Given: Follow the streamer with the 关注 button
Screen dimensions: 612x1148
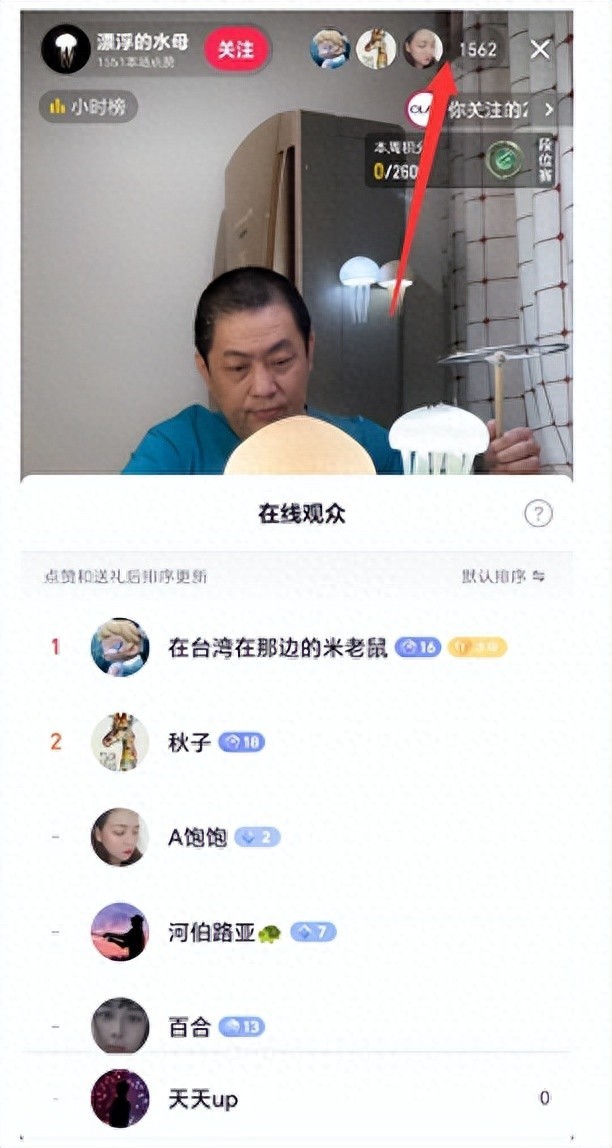Looking at the screenshot, I should (236, 49).
